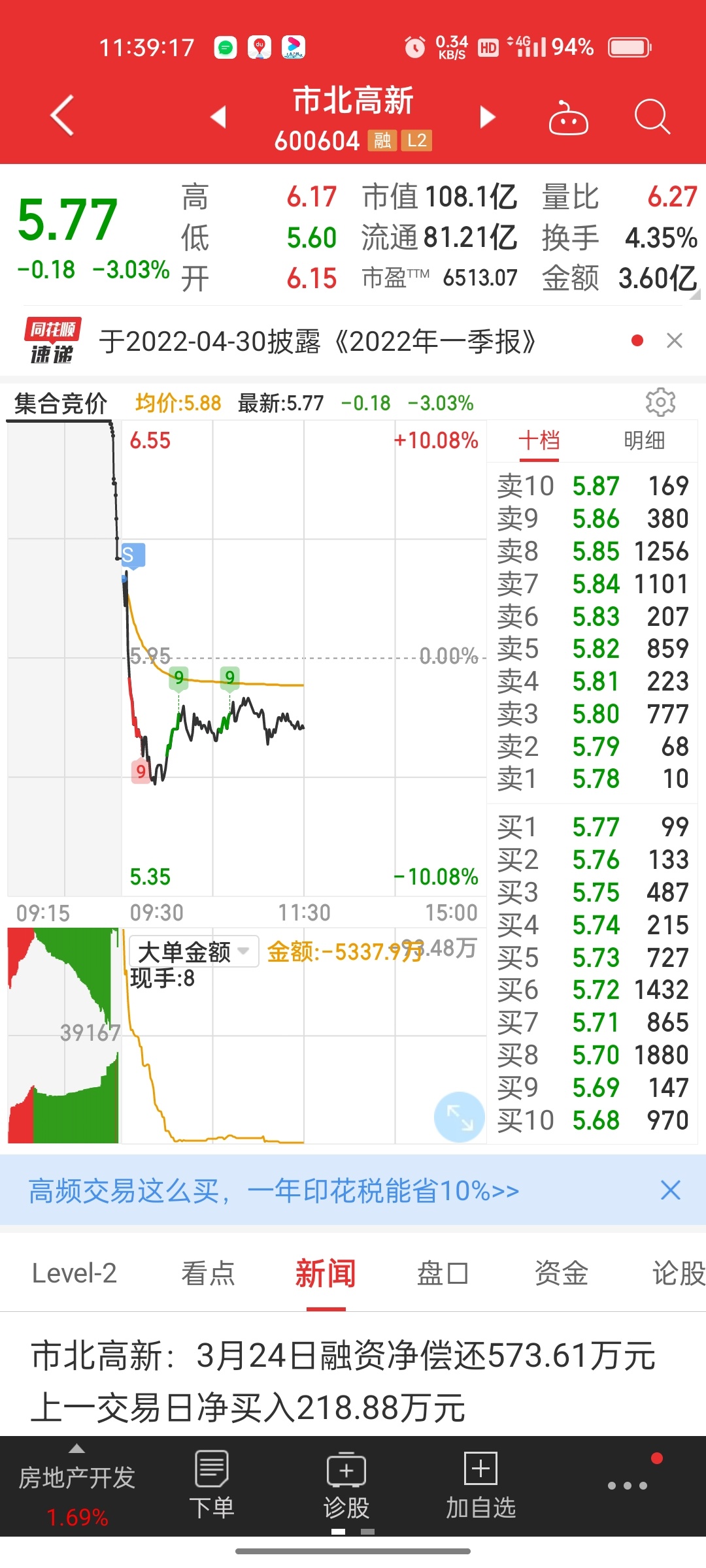Viewport: 706px width, 1568px height.
Task: Select the 十档 order book tab
Action: [539, 440]
